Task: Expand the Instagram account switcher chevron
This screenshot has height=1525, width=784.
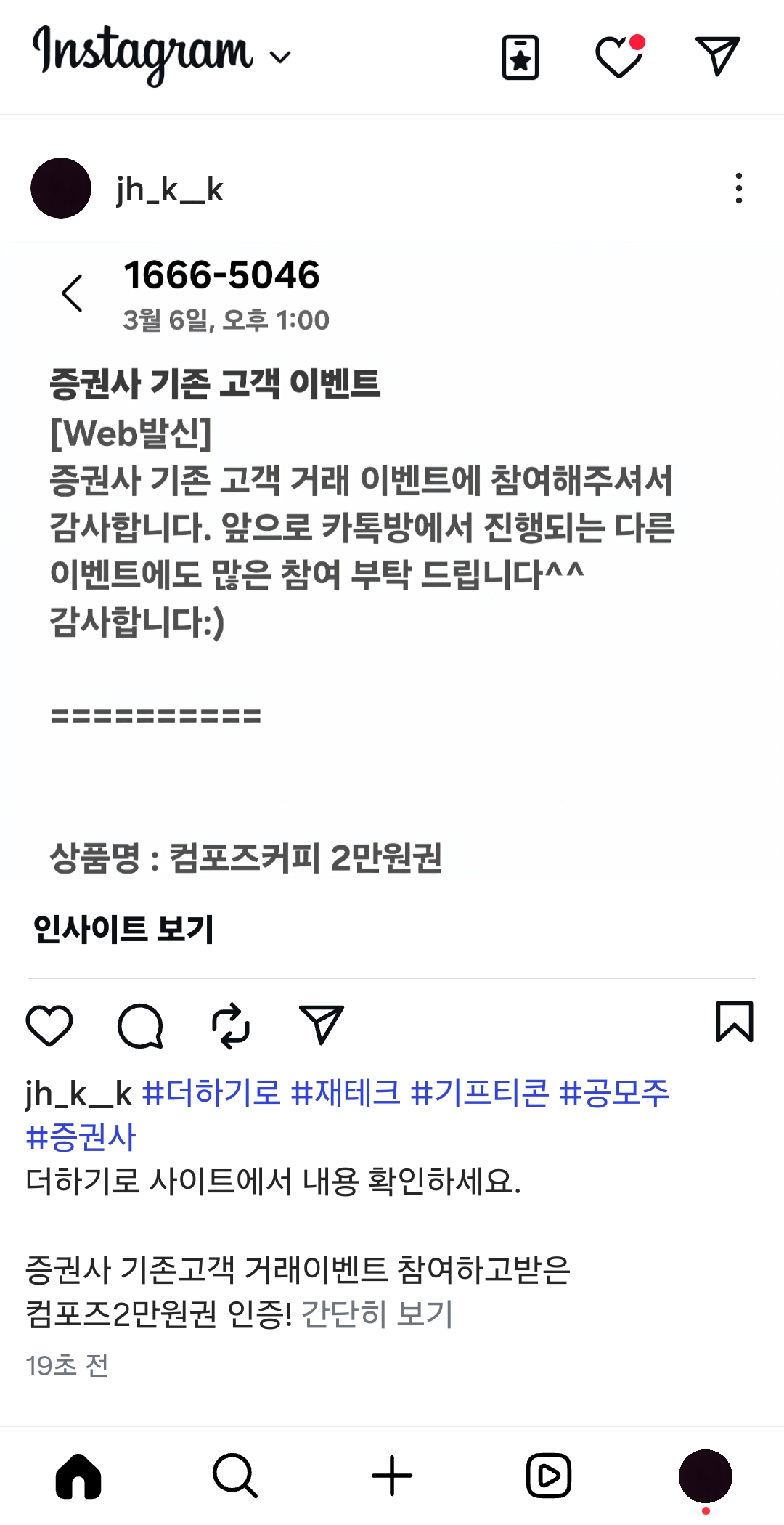Action: coord(278,57)
